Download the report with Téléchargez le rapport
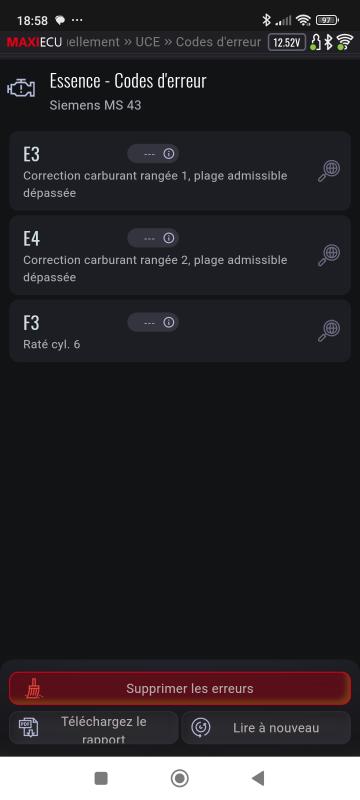360x800 pixels. click(94, 728)
